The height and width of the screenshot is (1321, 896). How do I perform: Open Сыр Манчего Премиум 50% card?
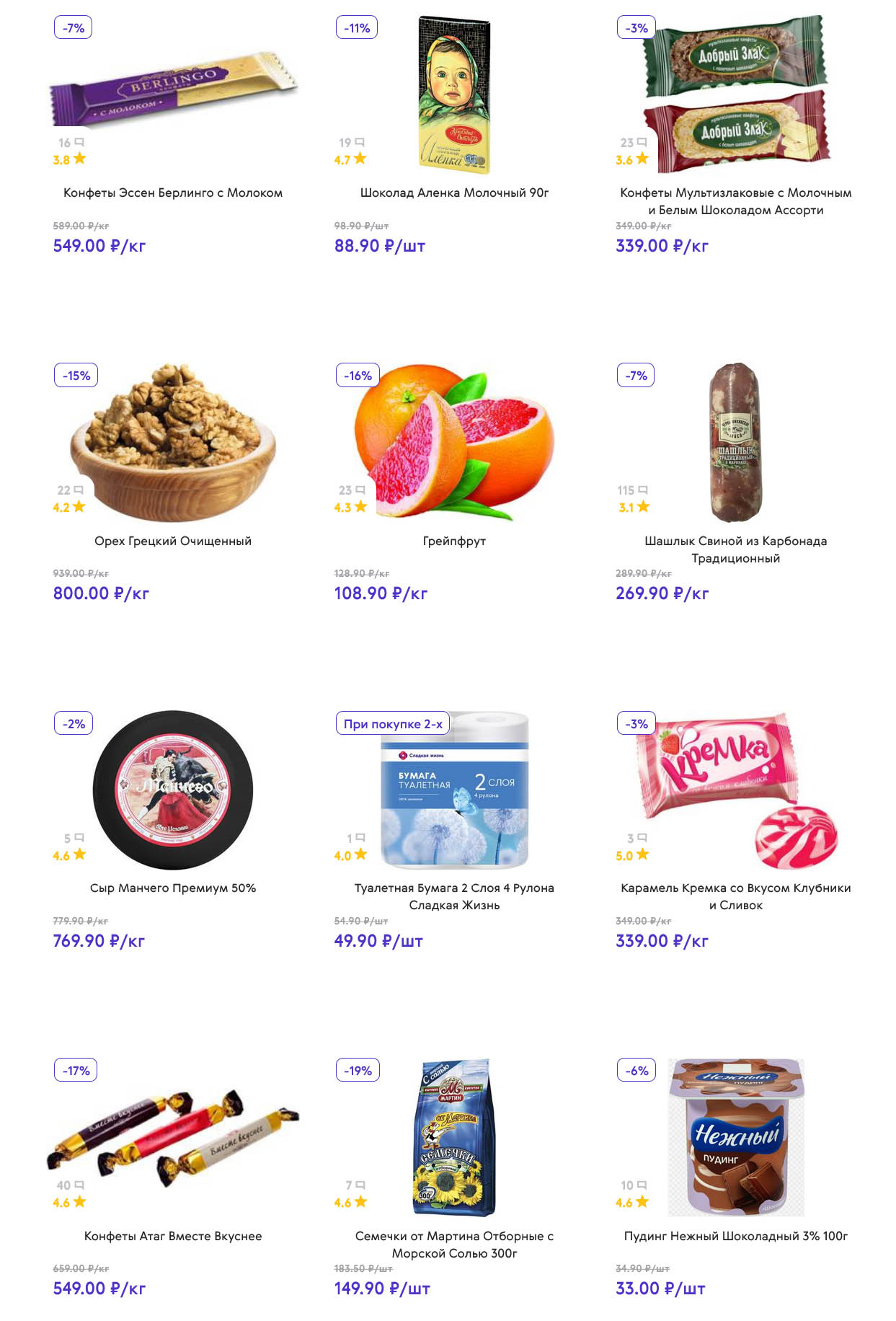[x=173, y=888]
